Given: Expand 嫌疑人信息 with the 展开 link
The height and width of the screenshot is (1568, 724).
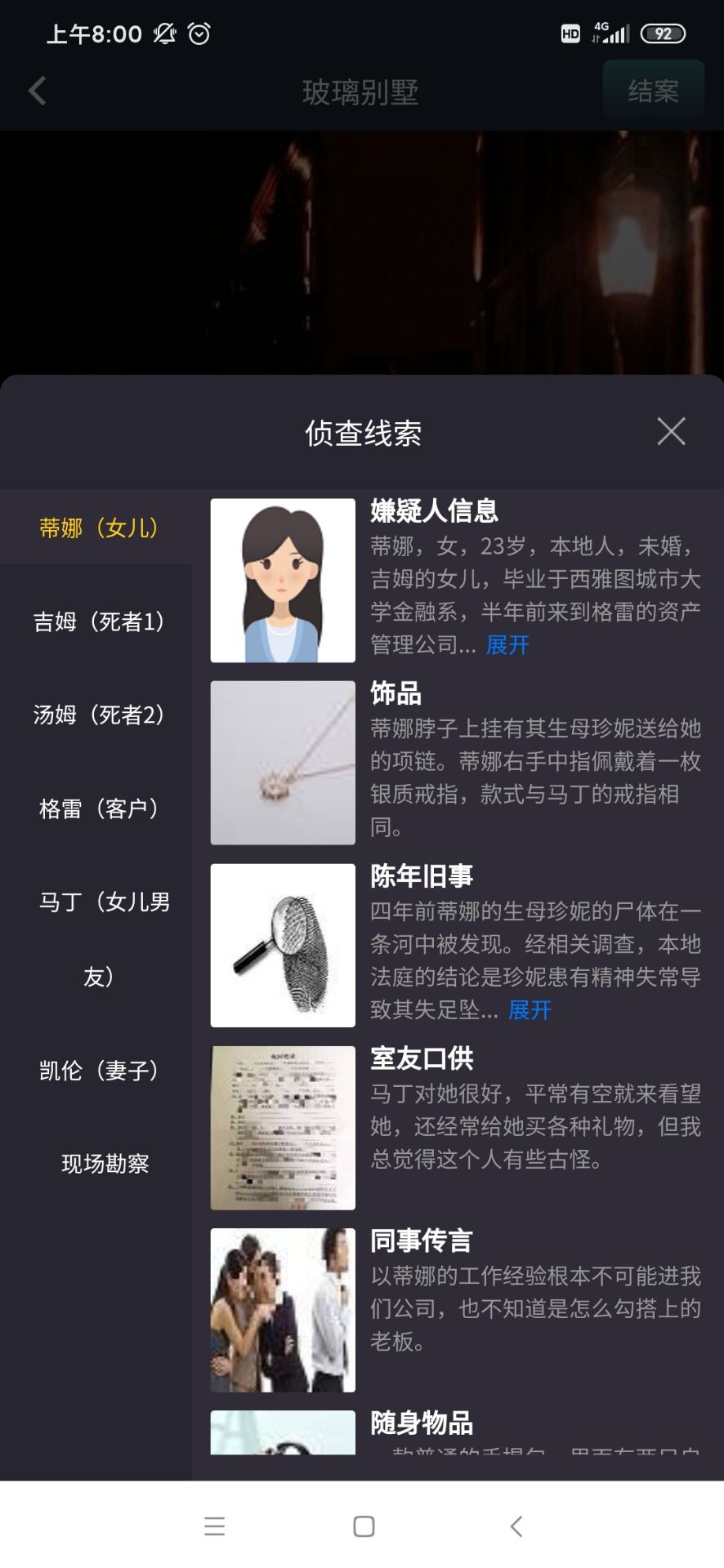Looking at the screenshot, I should coord(507,645).
